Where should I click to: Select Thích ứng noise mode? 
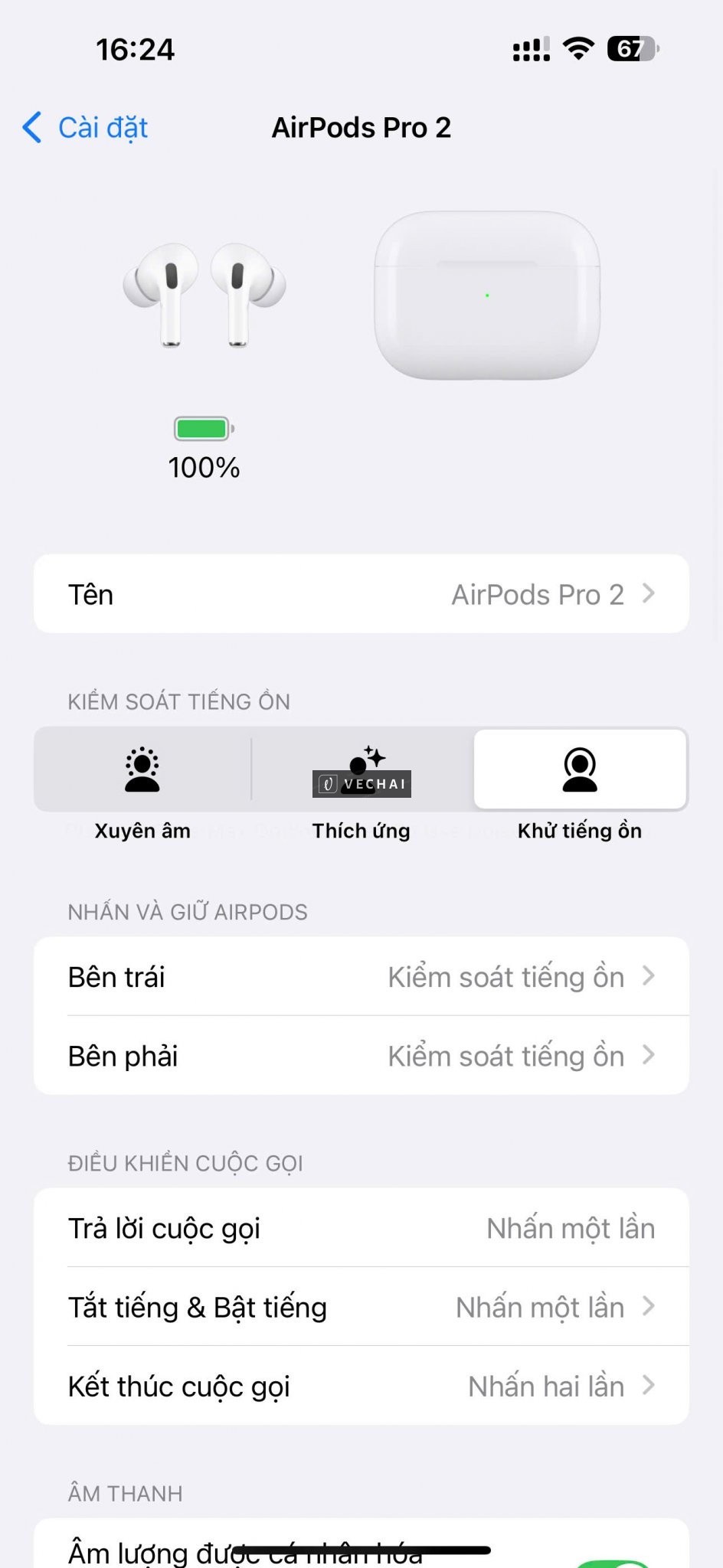[x=361, y=770]
